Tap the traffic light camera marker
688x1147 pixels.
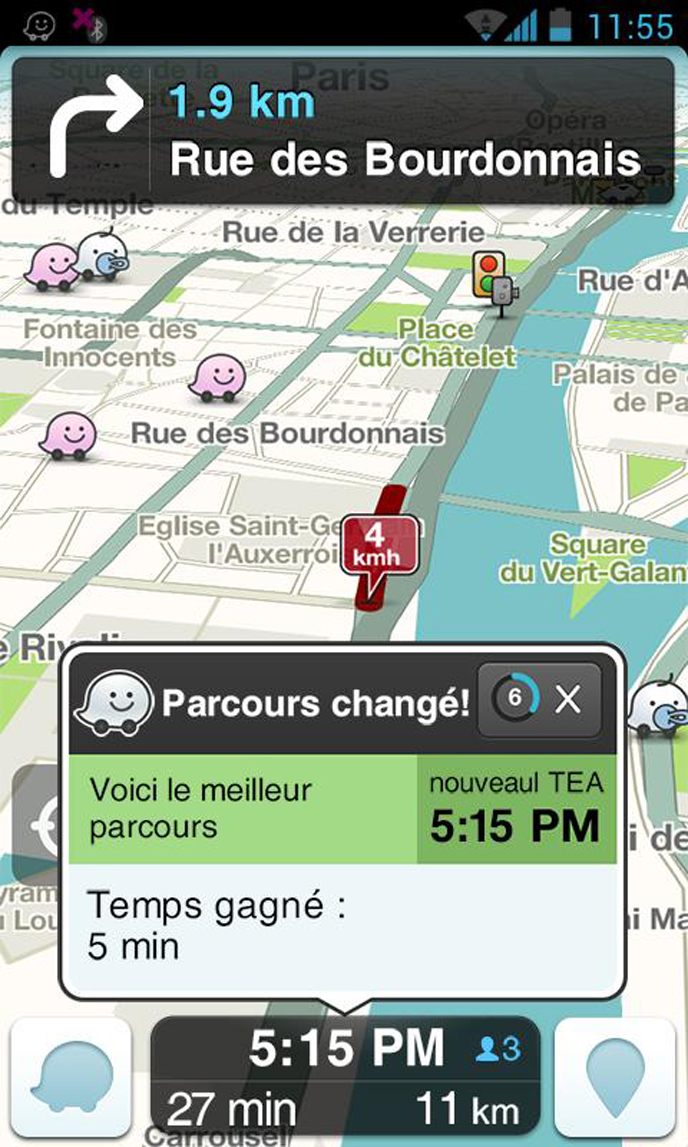click(495, 283)
